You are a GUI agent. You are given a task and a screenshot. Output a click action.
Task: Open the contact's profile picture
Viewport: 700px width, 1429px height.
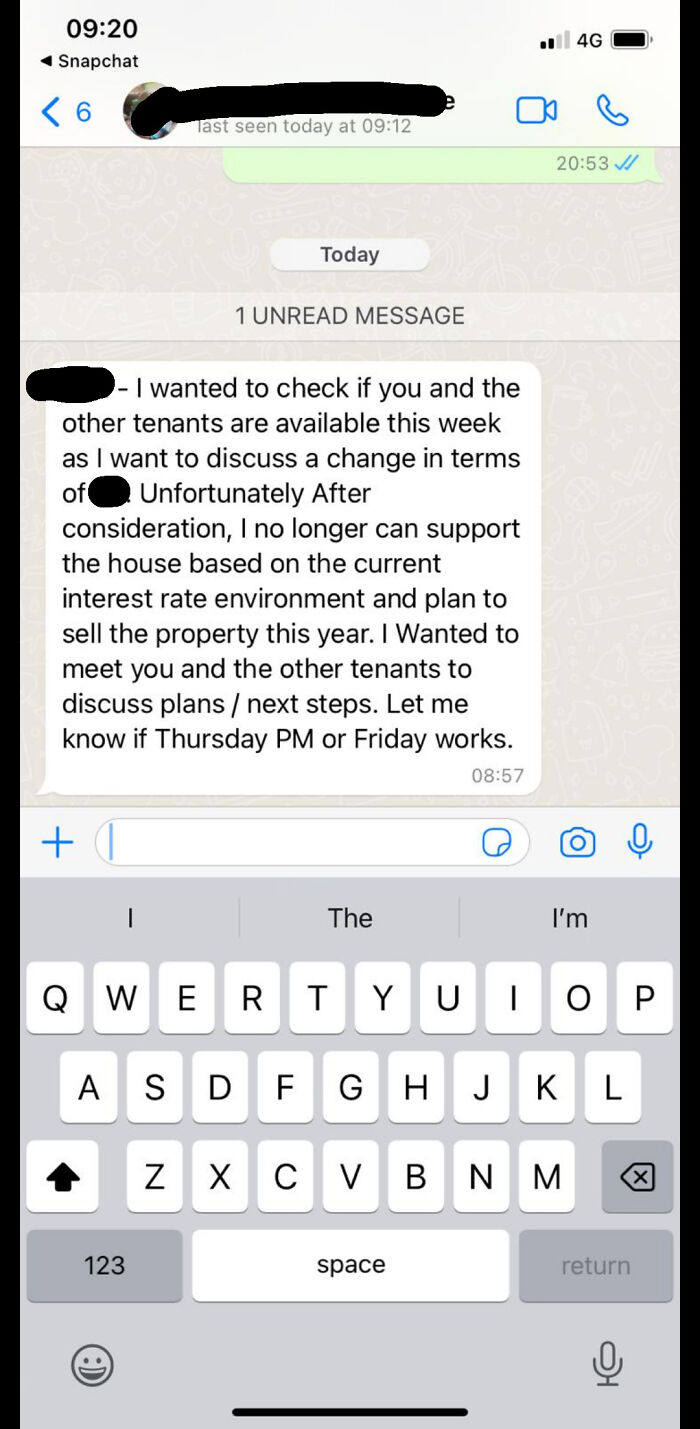[146, 111]
